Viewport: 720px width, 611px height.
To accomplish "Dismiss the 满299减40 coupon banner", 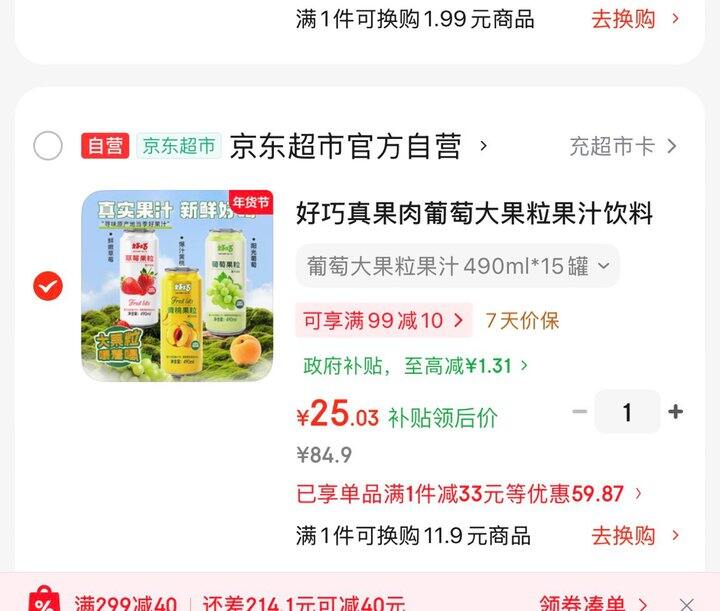I will pos(687,602).
